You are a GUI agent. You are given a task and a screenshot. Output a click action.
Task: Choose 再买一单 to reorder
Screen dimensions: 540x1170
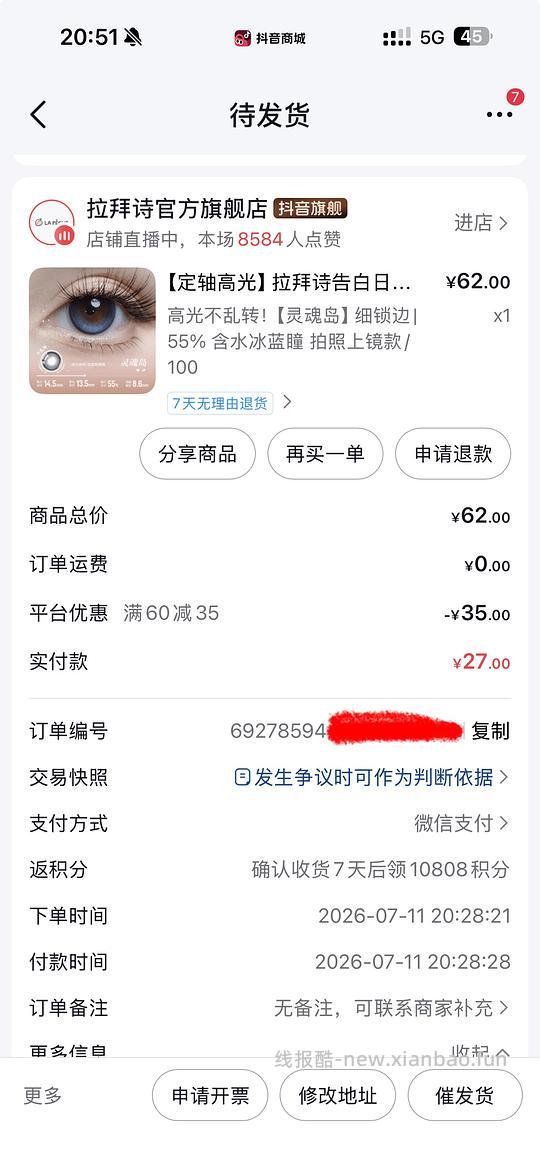pos(325,454)
